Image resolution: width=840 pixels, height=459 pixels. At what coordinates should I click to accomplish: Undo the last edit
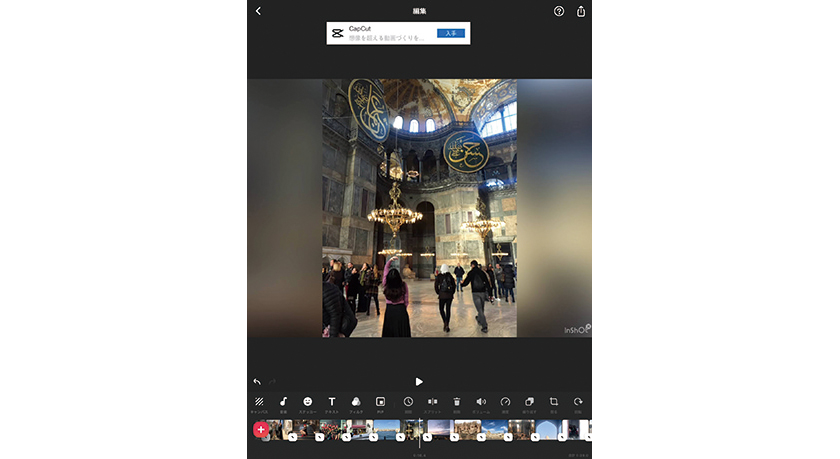coord(257,381)
